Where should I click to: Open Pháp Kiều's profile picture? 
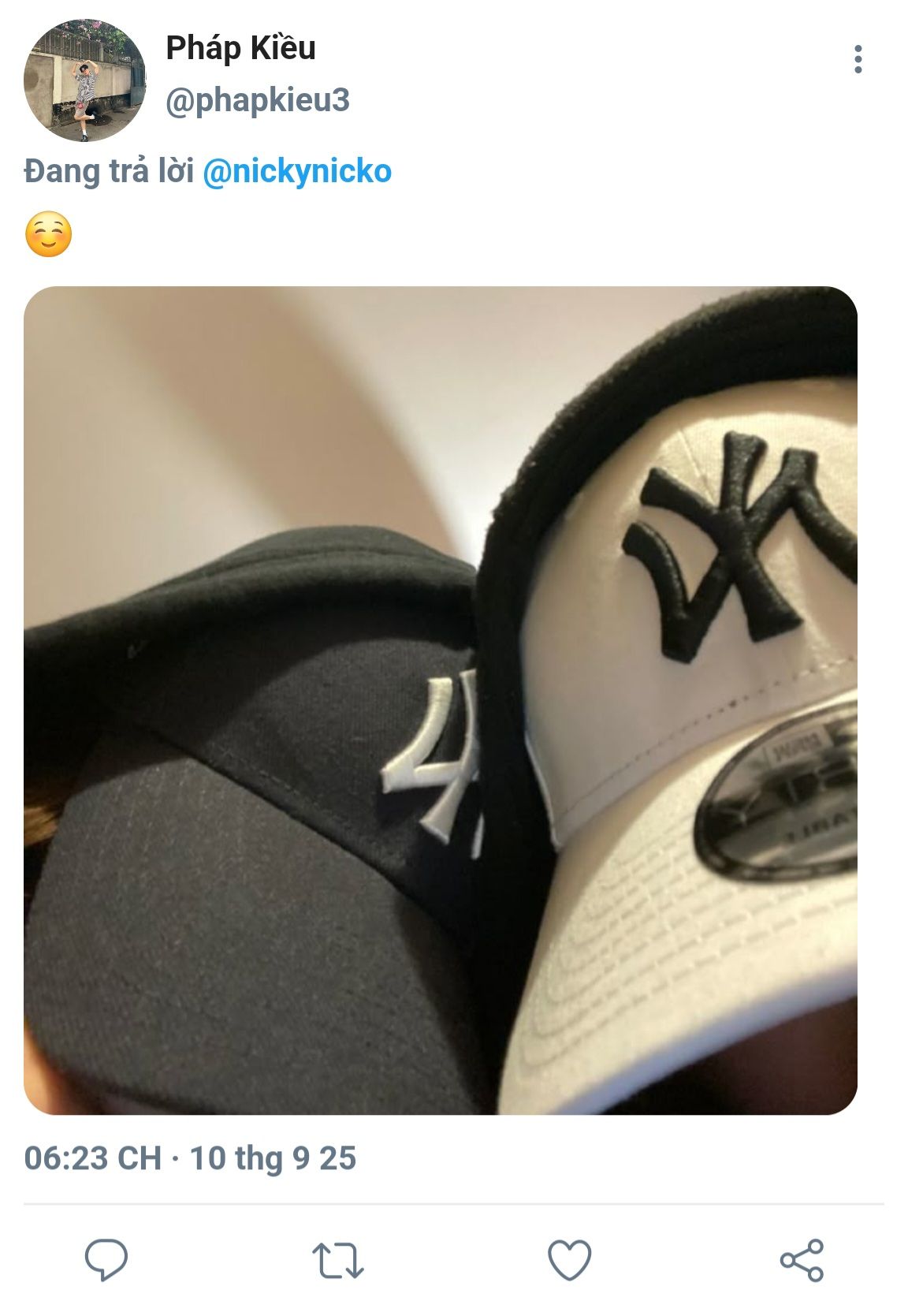click(x=84, y=81)
